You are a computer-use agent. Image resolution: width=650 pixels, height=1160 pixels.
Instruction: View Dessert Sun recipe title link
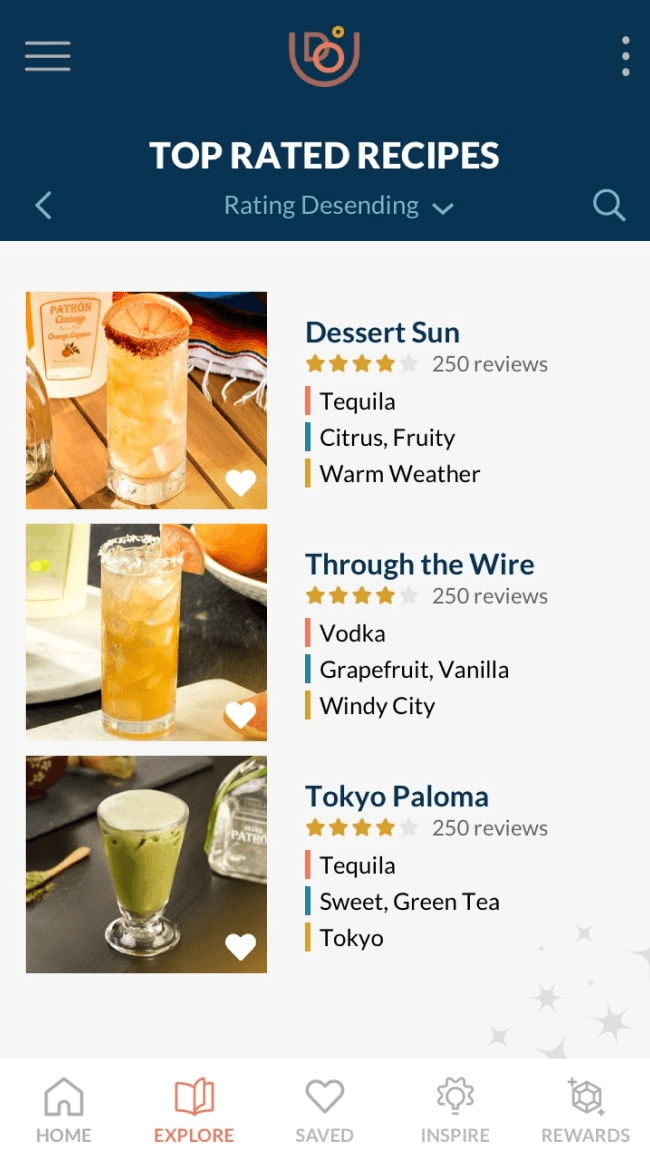coord(382,332)
